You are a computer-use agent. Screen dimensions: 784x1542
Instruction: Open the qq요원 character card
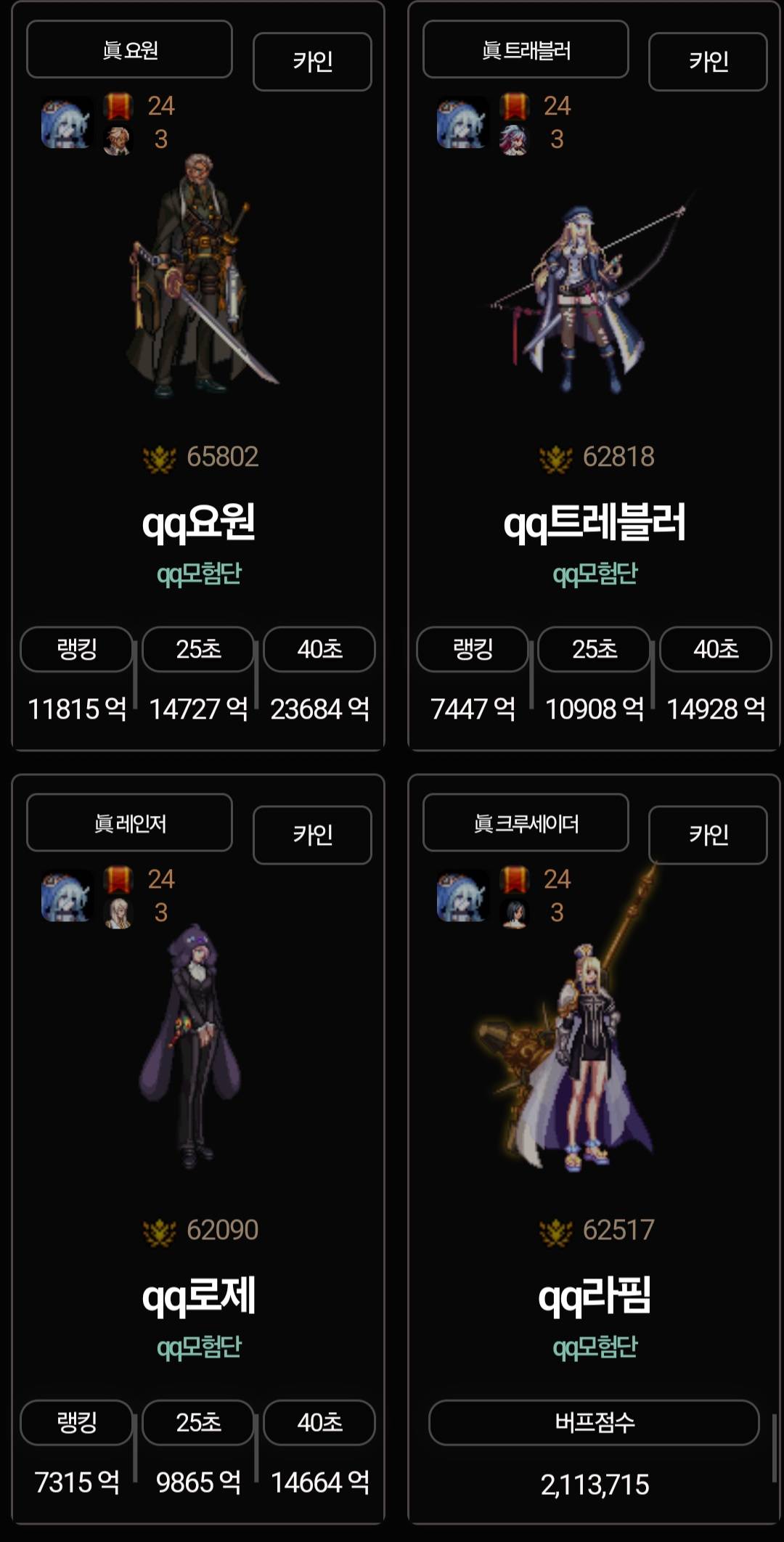click(x=198, y=523)
